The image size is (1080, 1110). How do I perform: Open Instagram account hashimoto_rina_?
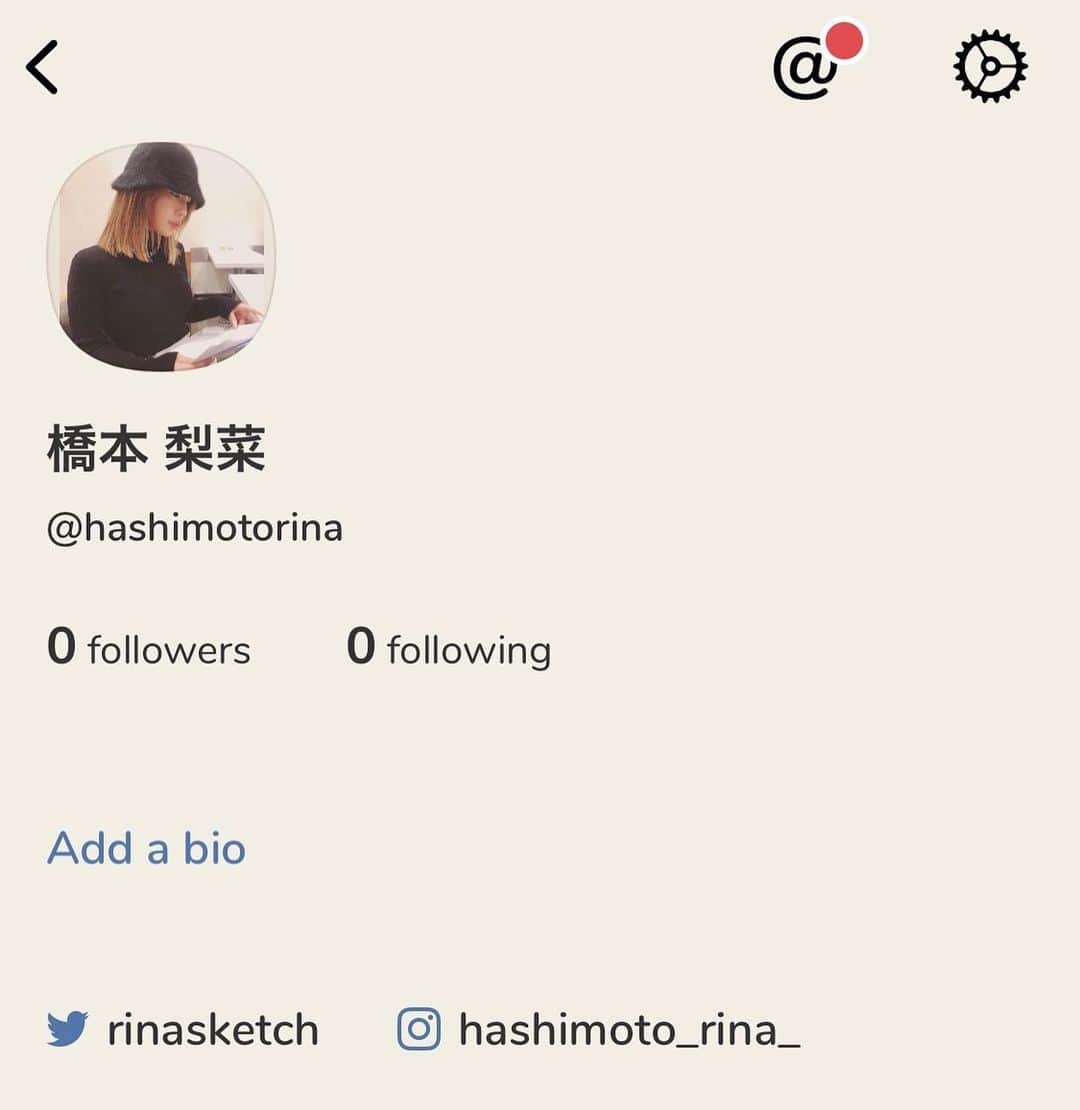point(599,1030)
